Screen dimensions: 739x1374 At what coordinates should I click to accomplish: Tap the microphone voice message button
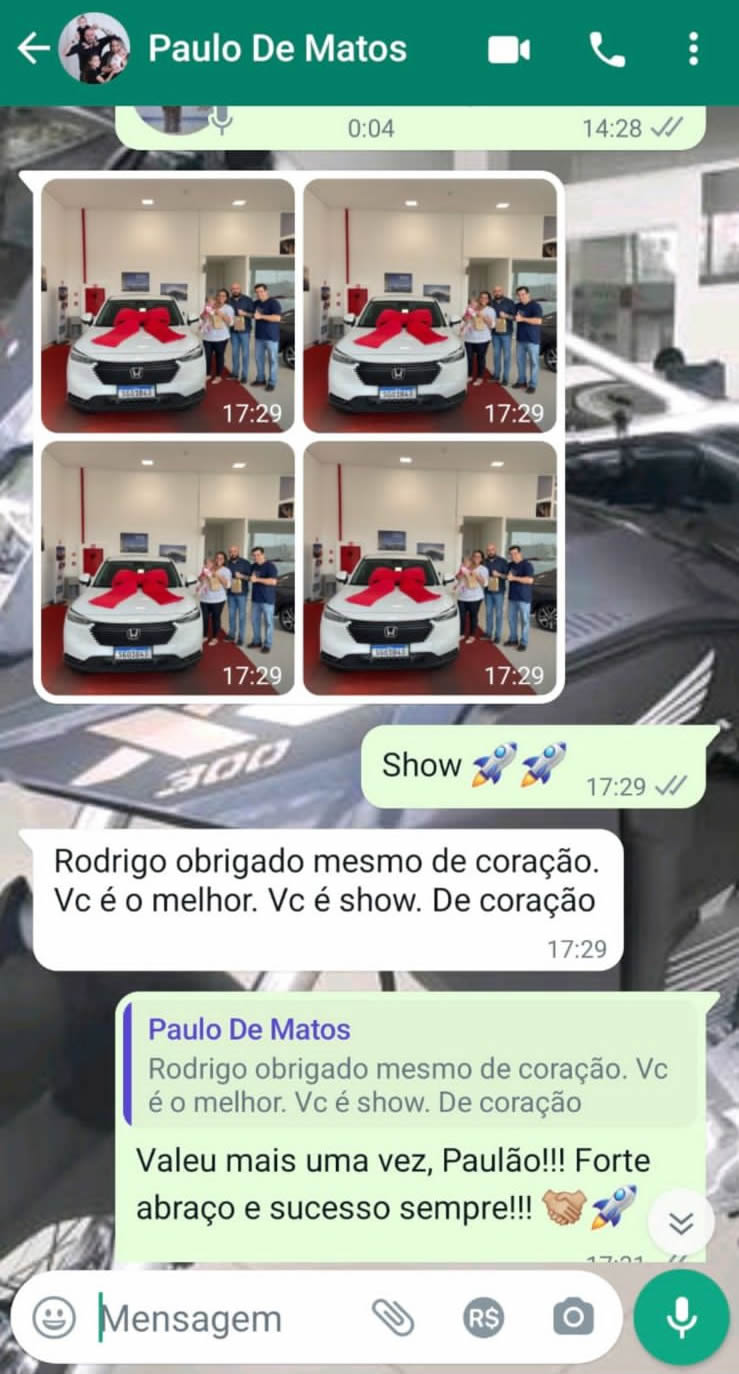click(682, 1318)
